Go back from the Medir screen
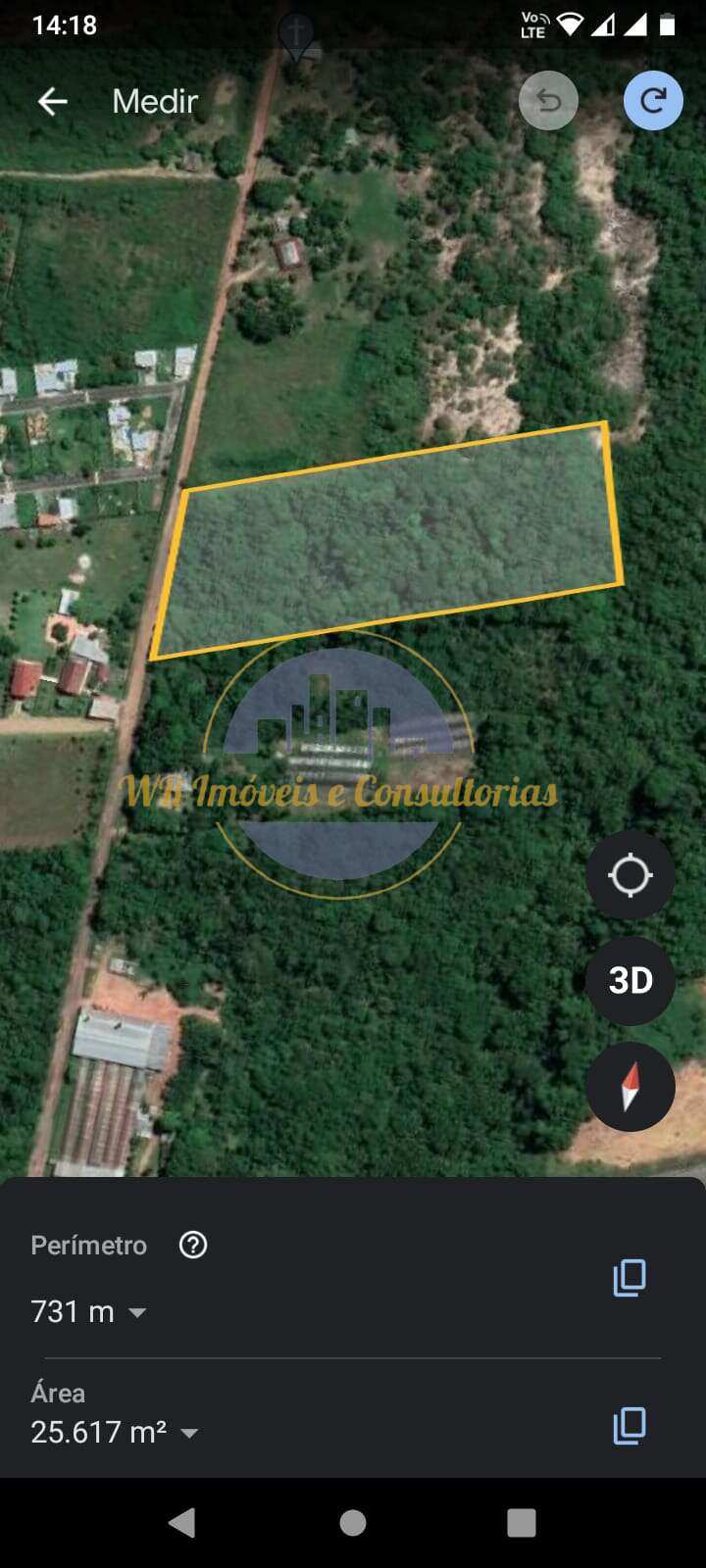This screenshot has height=1568, width=706. tap(53, 101)
